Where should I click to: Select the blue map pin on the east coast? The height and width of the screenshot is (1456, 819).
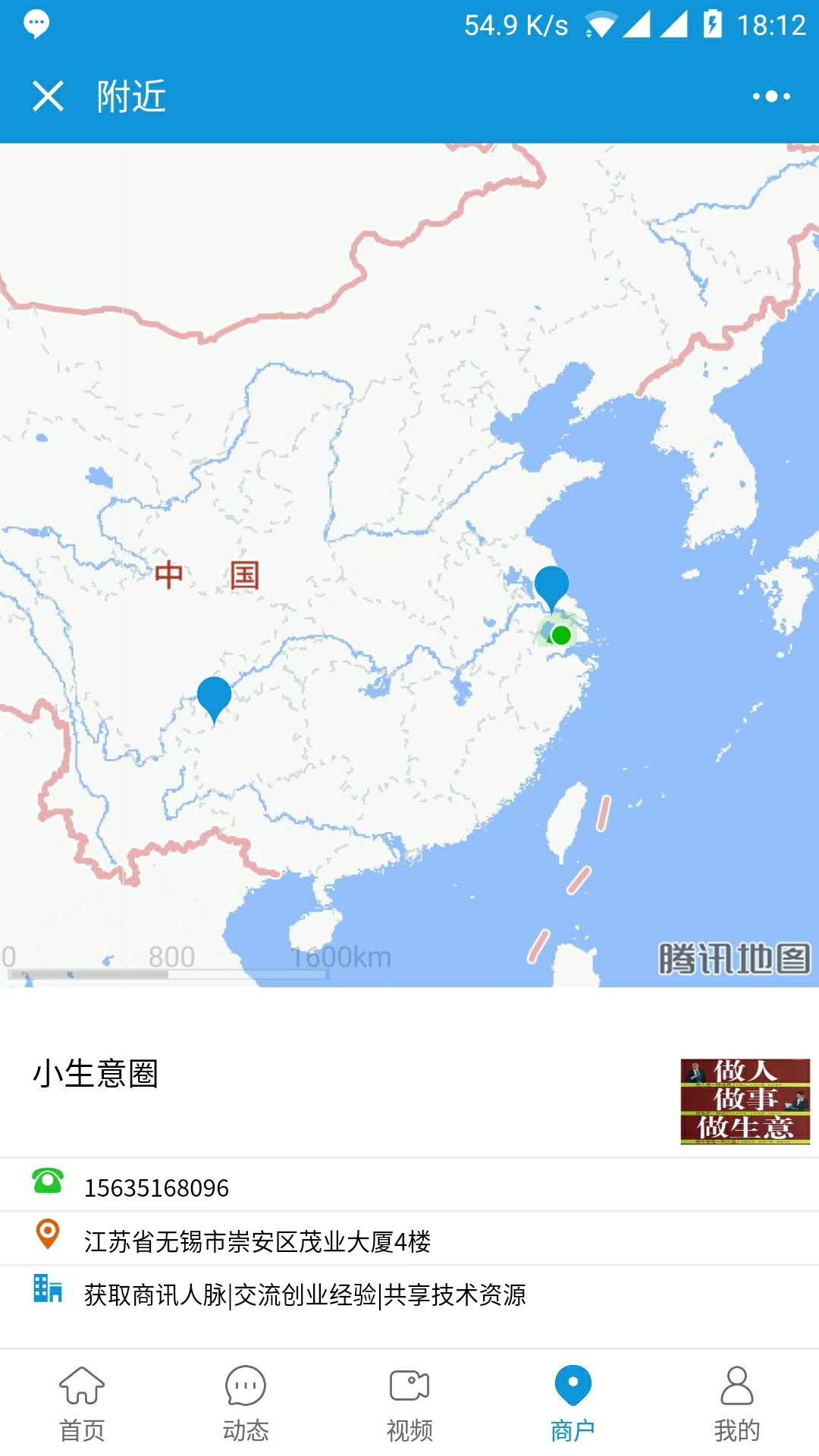551,589
